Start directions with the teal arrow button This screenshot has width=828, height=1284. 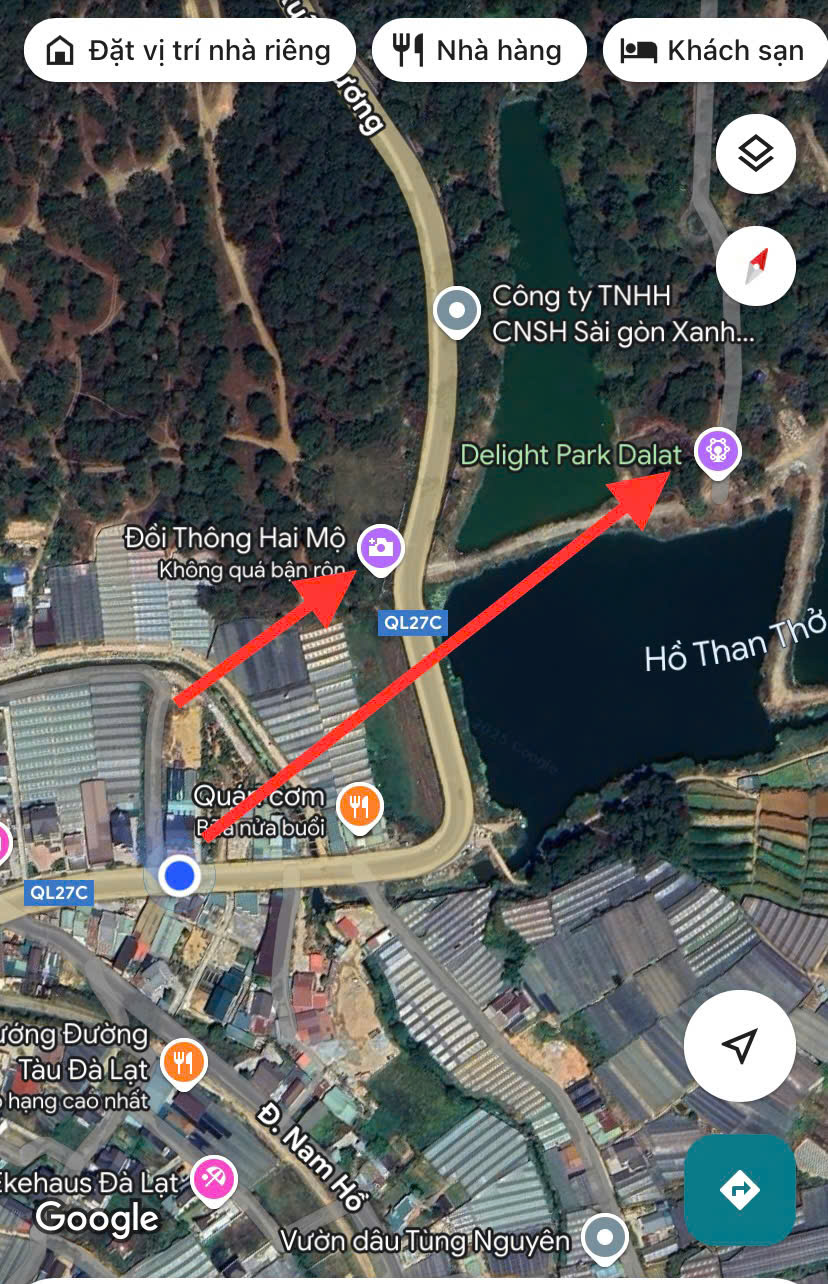point(740,1190)
